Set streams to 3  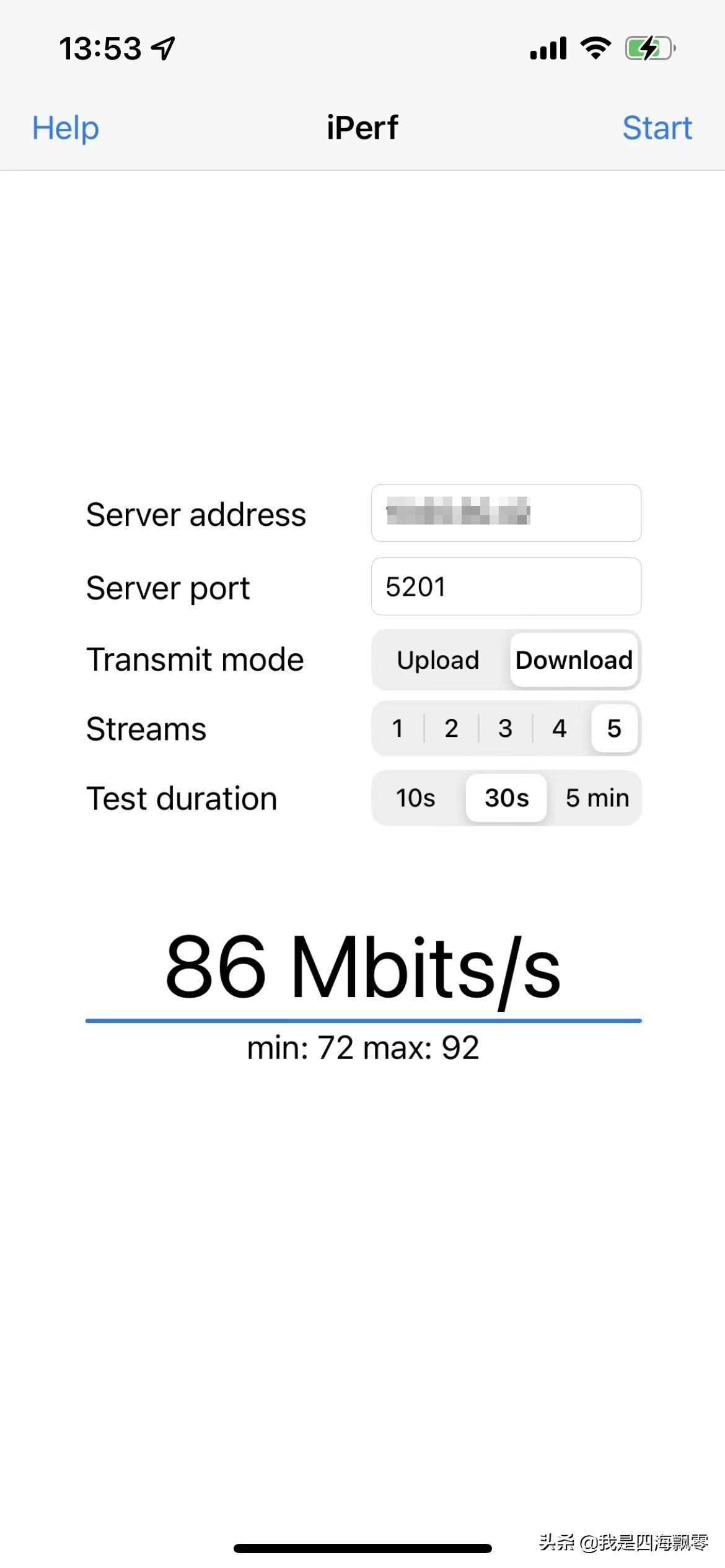coord(505,728)
